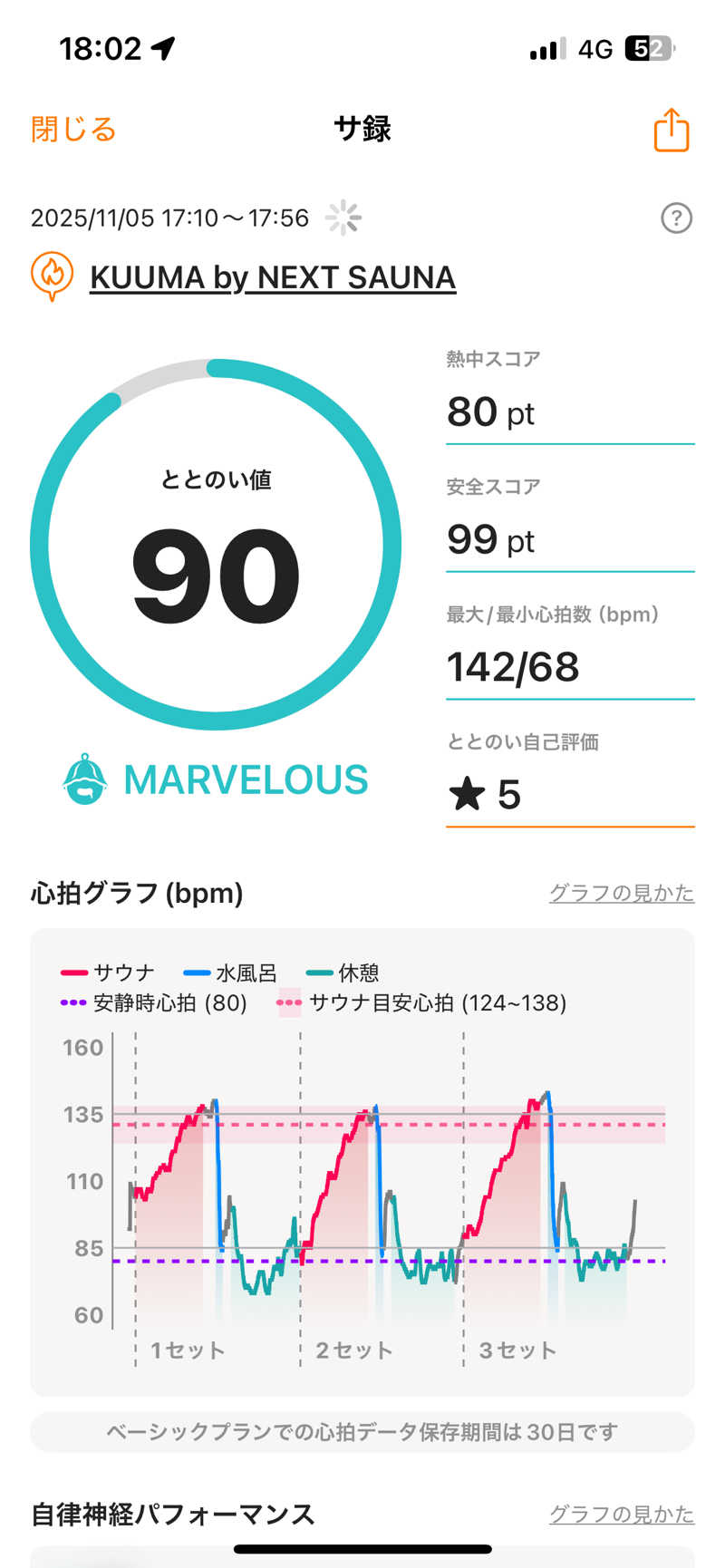
Task: Tap 閉じる to close the record
Action: (x=73, y=130)
